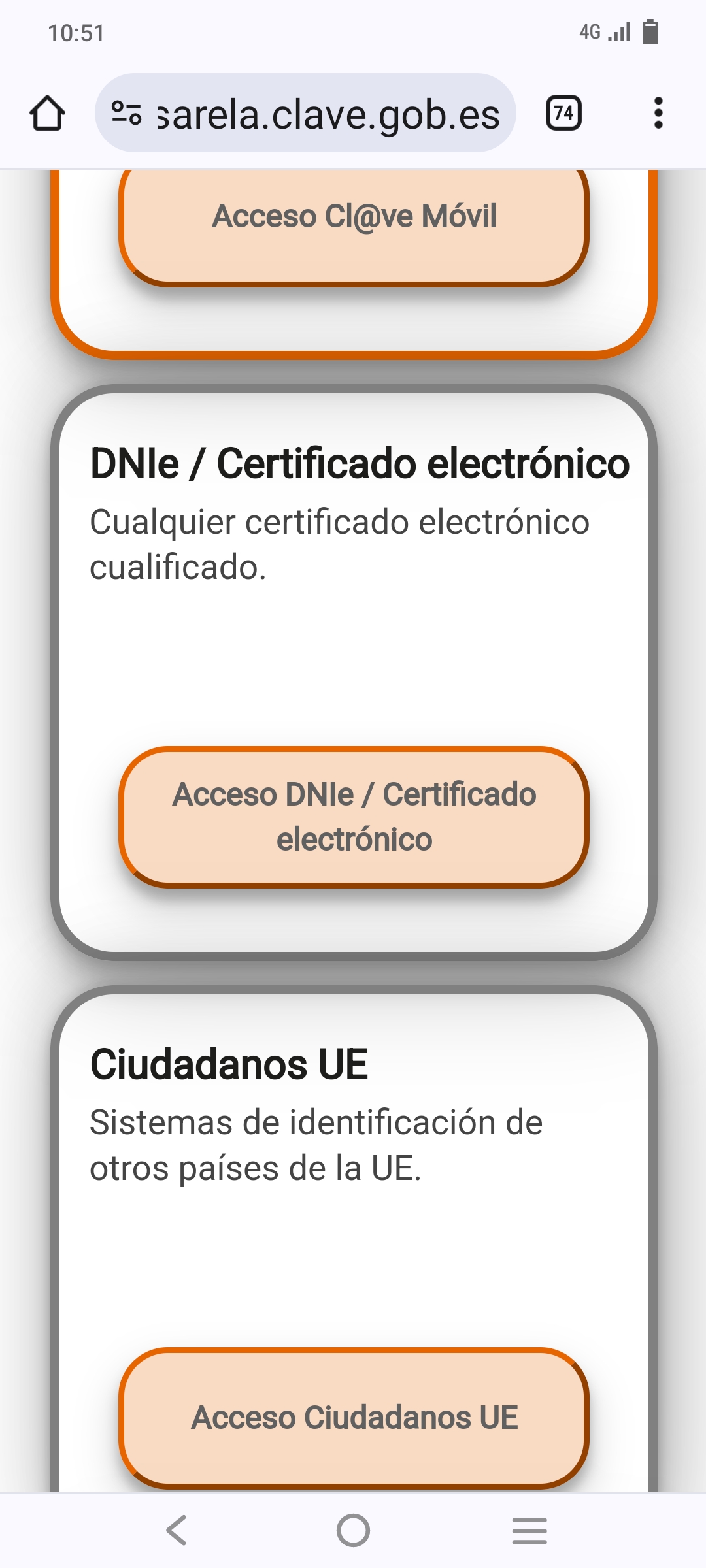The height and width of the screenshot is (1568, 706).
Task: Open the browser overflow menu
Action: (x=658, y=113)
